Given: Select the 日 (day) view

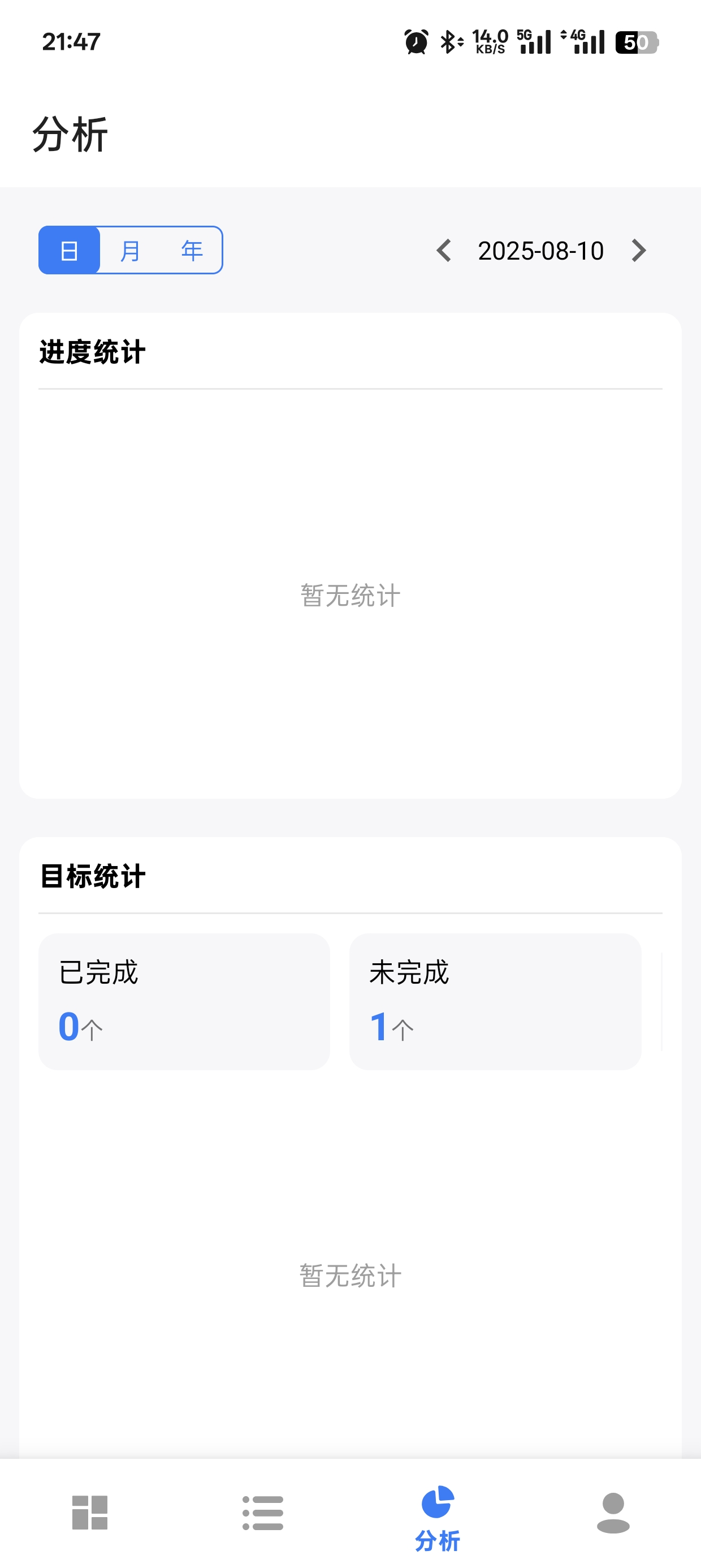Looking at the screenshot, I should point(70,250).
